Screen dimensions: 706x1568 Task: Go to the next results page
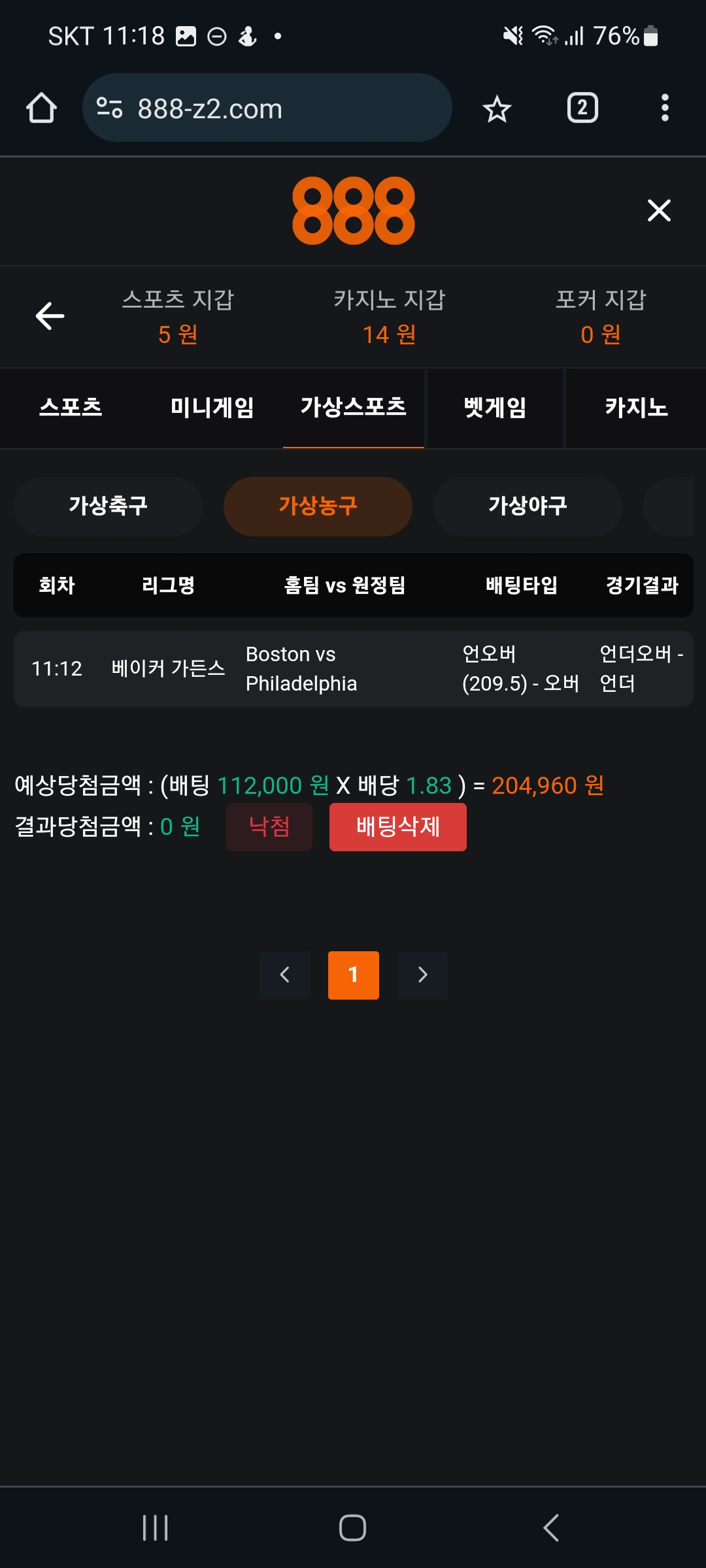click(422, 975)
